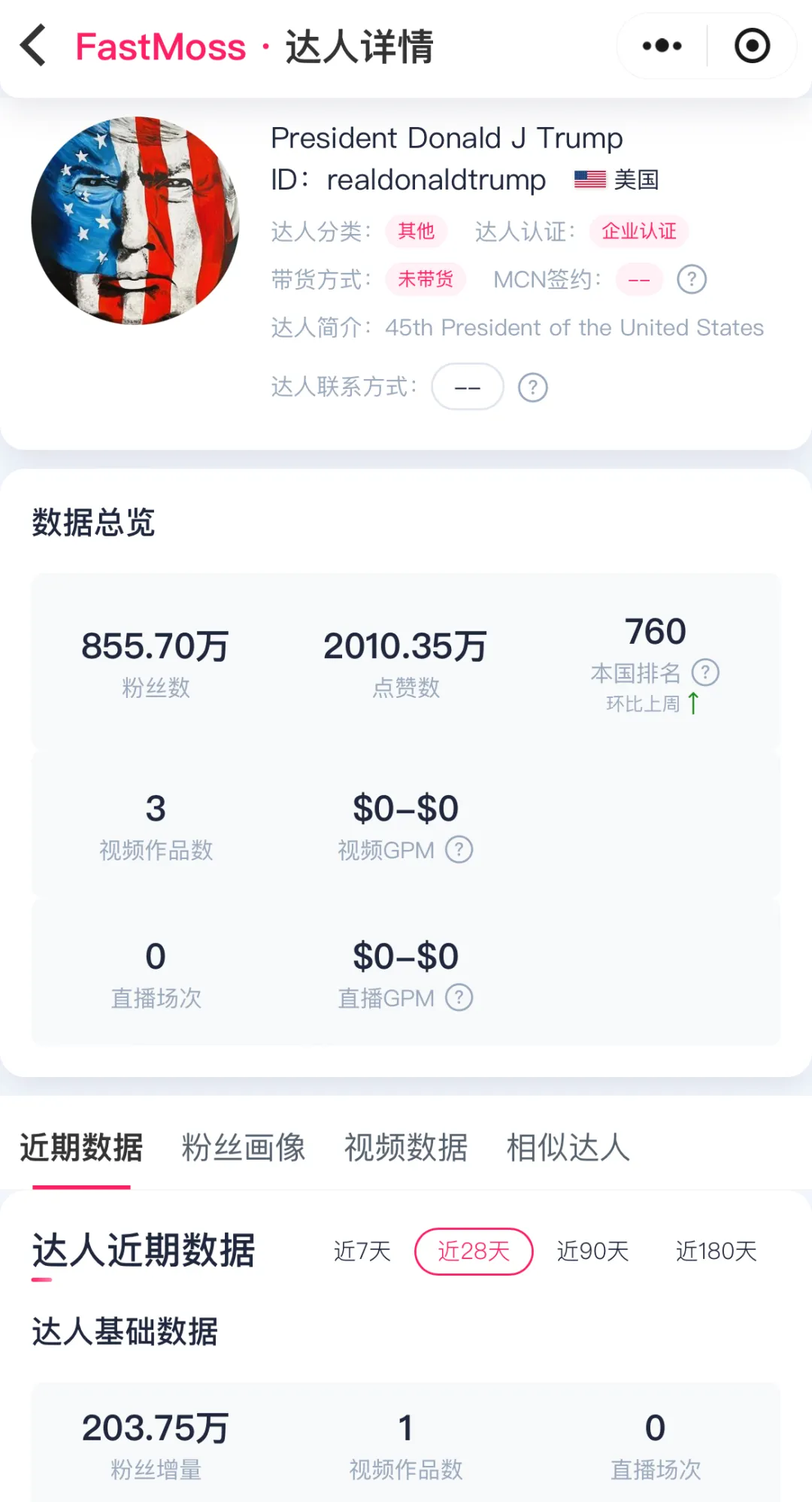
Task: Select the 近28天 time range
Action: click(x=474, y=1252)
